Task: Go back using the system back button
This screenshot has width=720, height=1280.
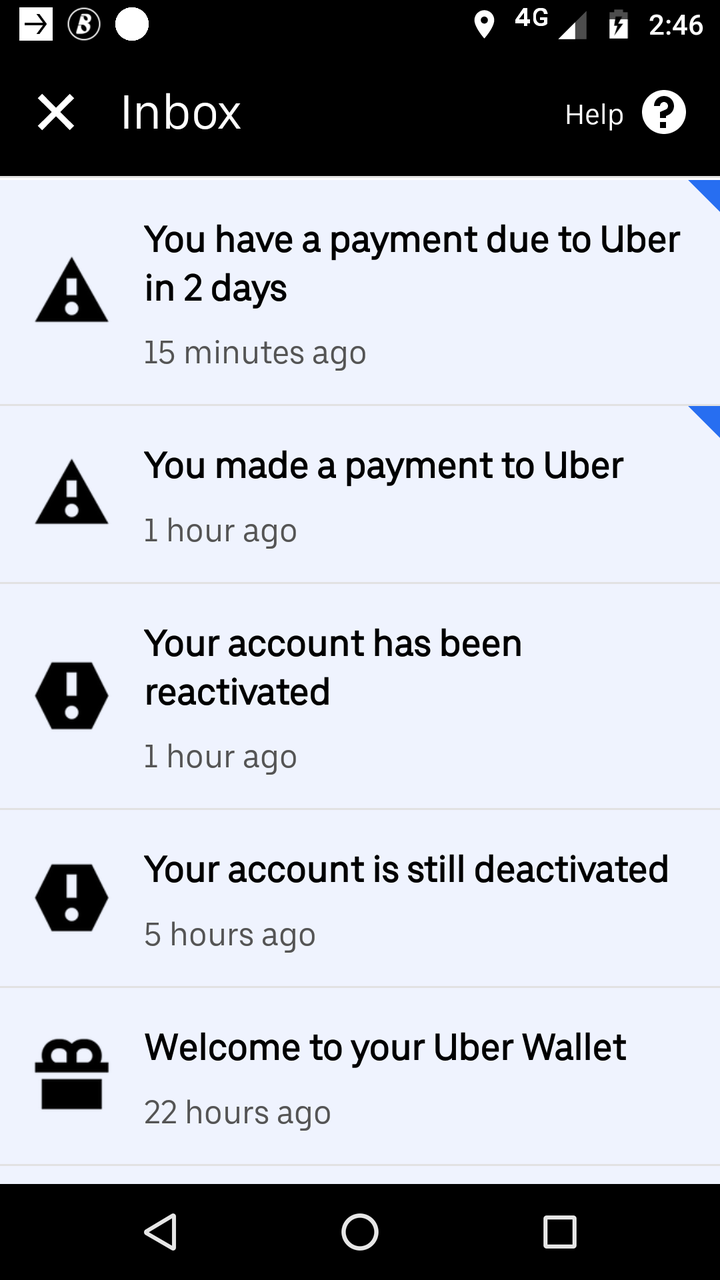Action: [160, 1232]
